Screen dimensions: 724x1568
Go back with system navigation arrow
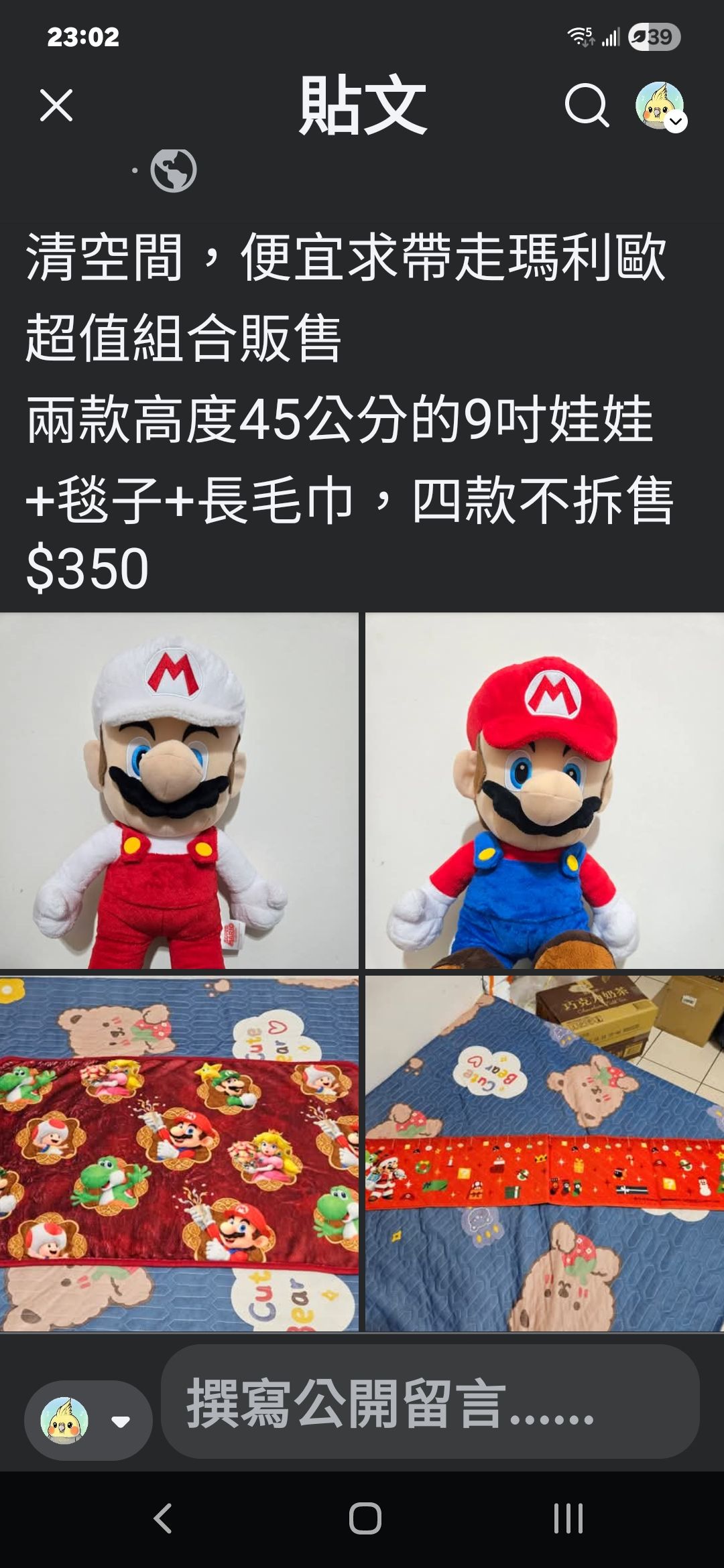point(163,1518)
